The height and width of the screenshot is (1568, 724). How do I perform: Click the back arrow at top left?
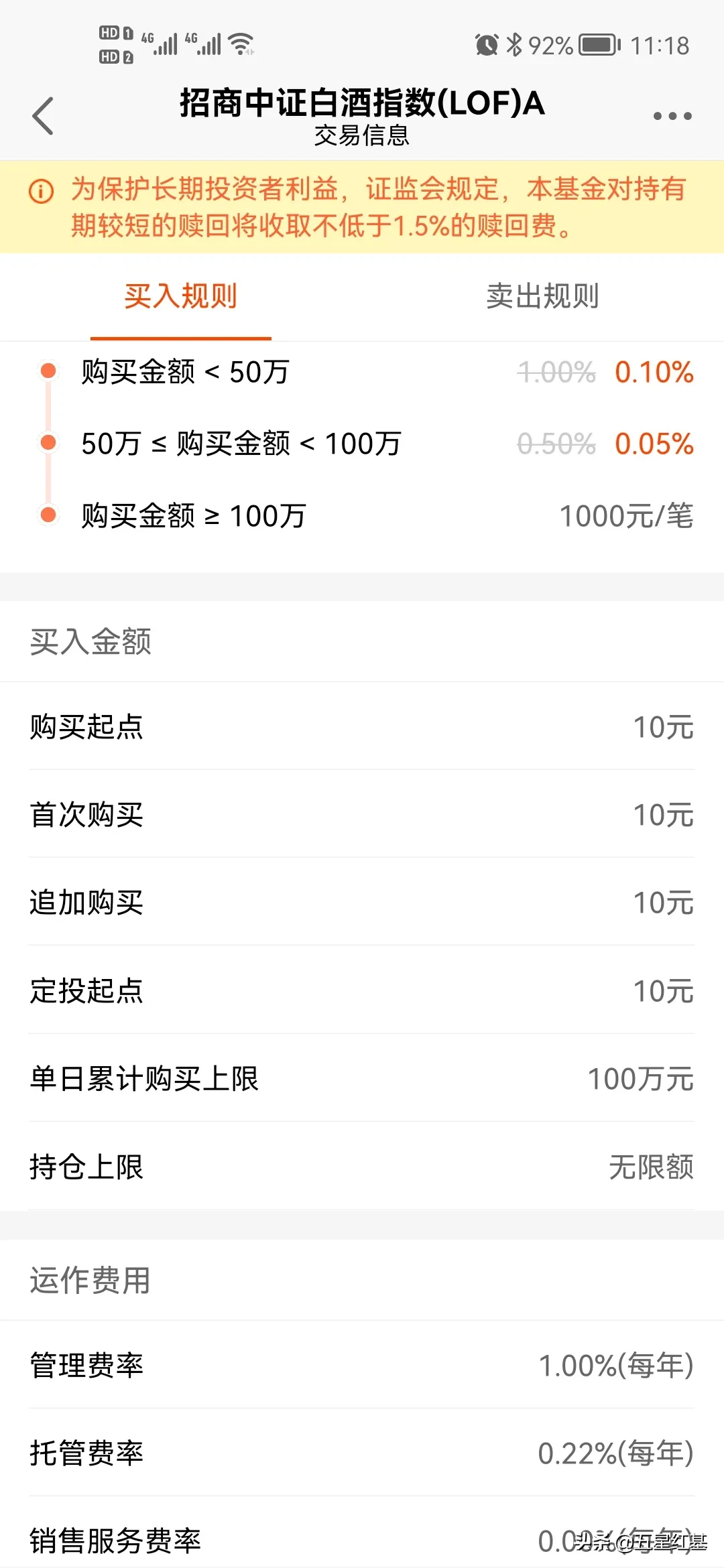click(43, 115)
